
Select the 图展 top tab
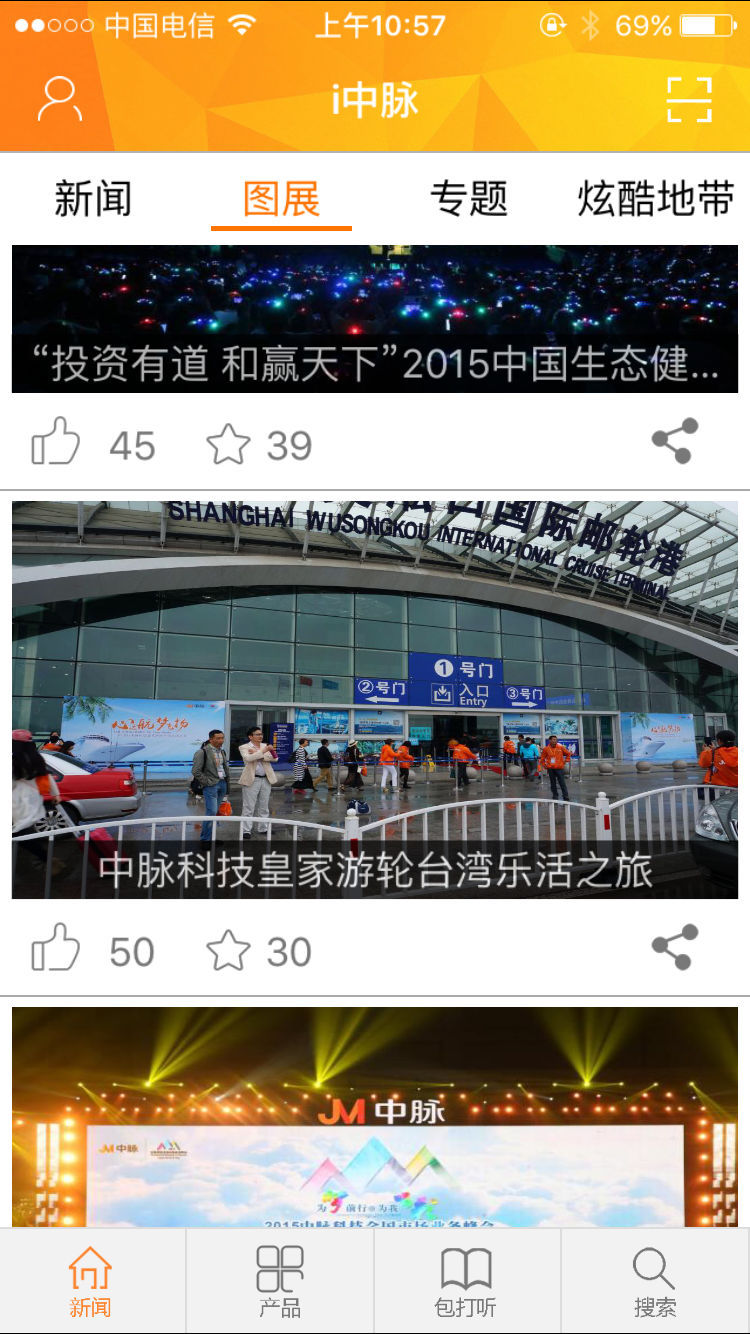coord(281,199)
